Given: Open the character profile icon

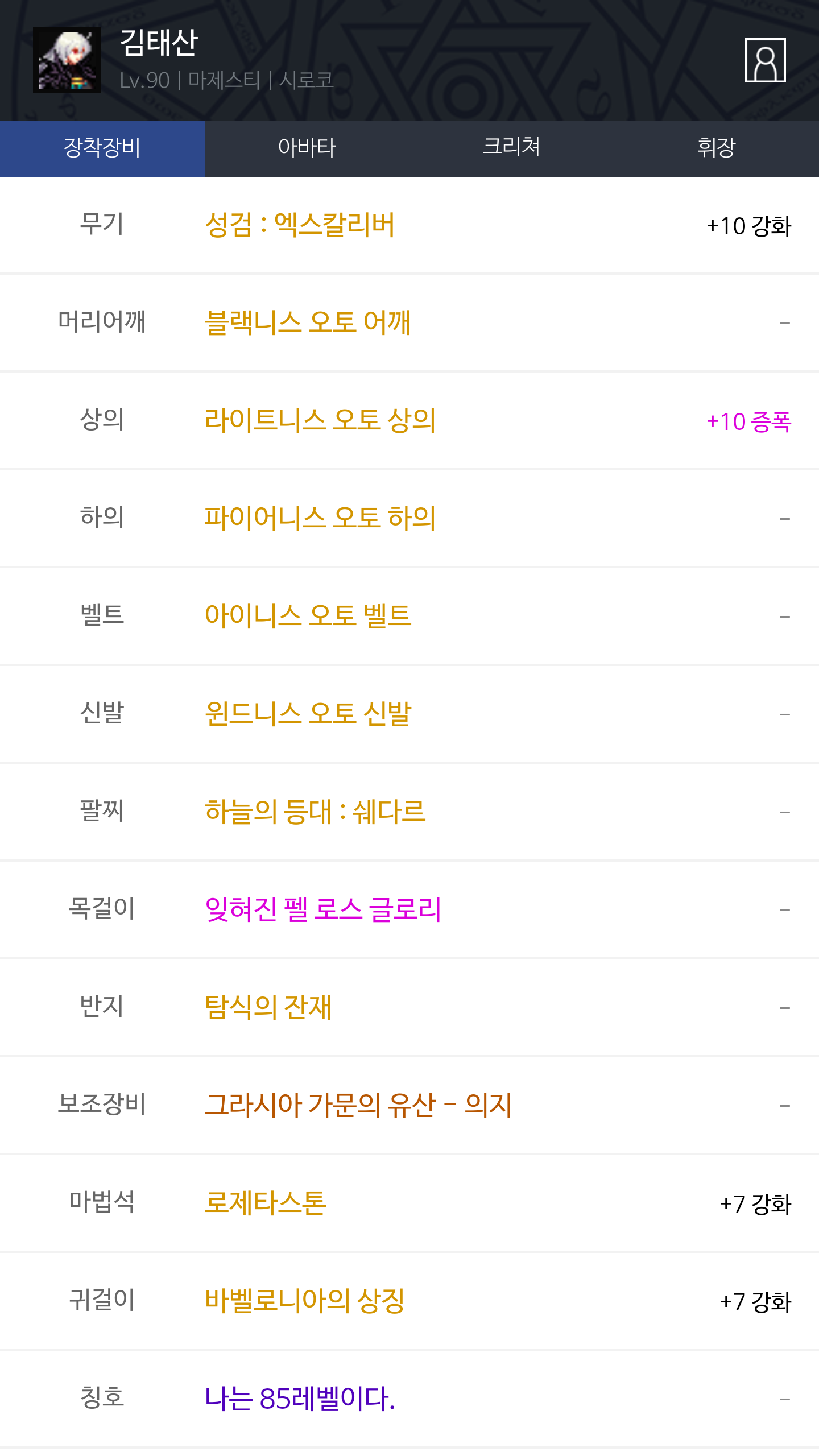Looking at the screenshot, I should click(x=765, y=60).
